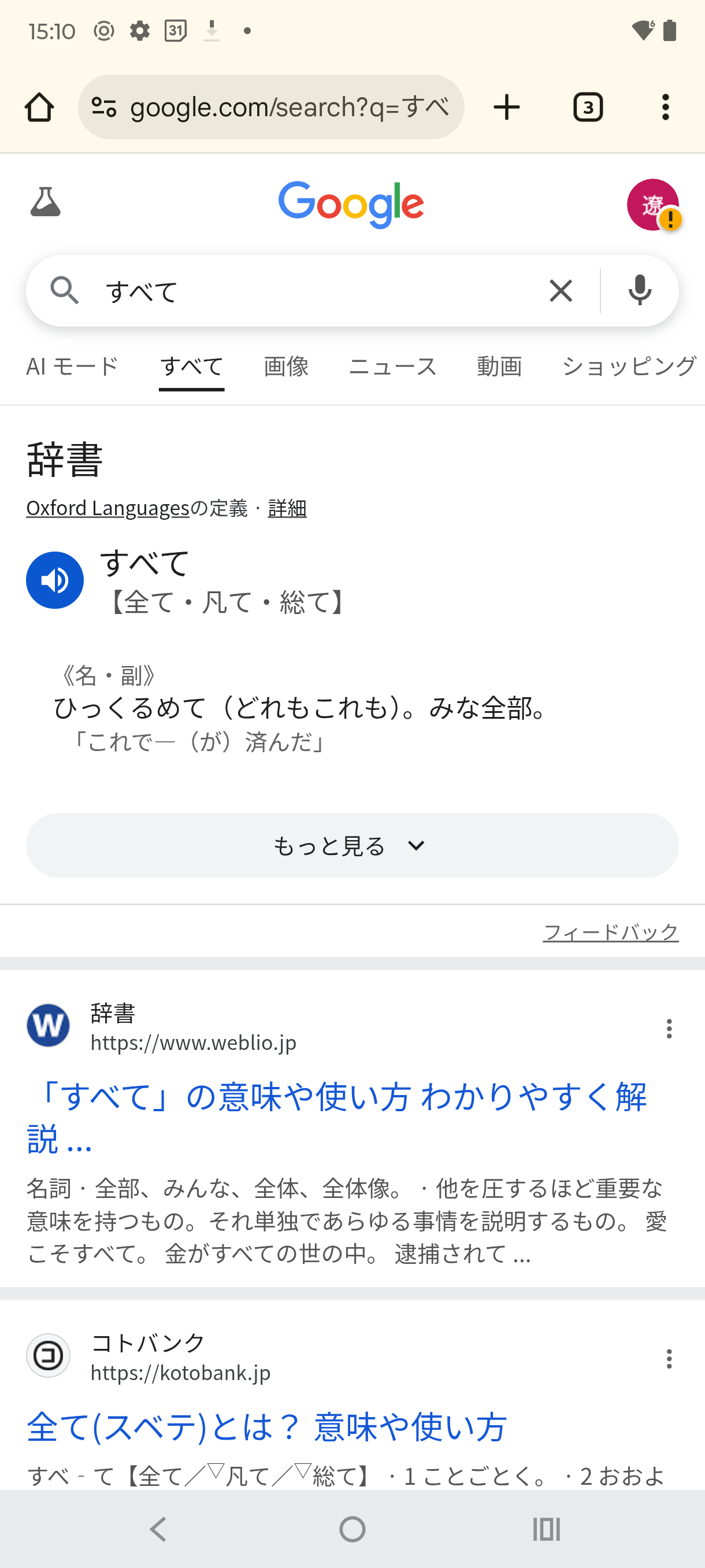Switch to the 動画 tab

coord(499,367)
